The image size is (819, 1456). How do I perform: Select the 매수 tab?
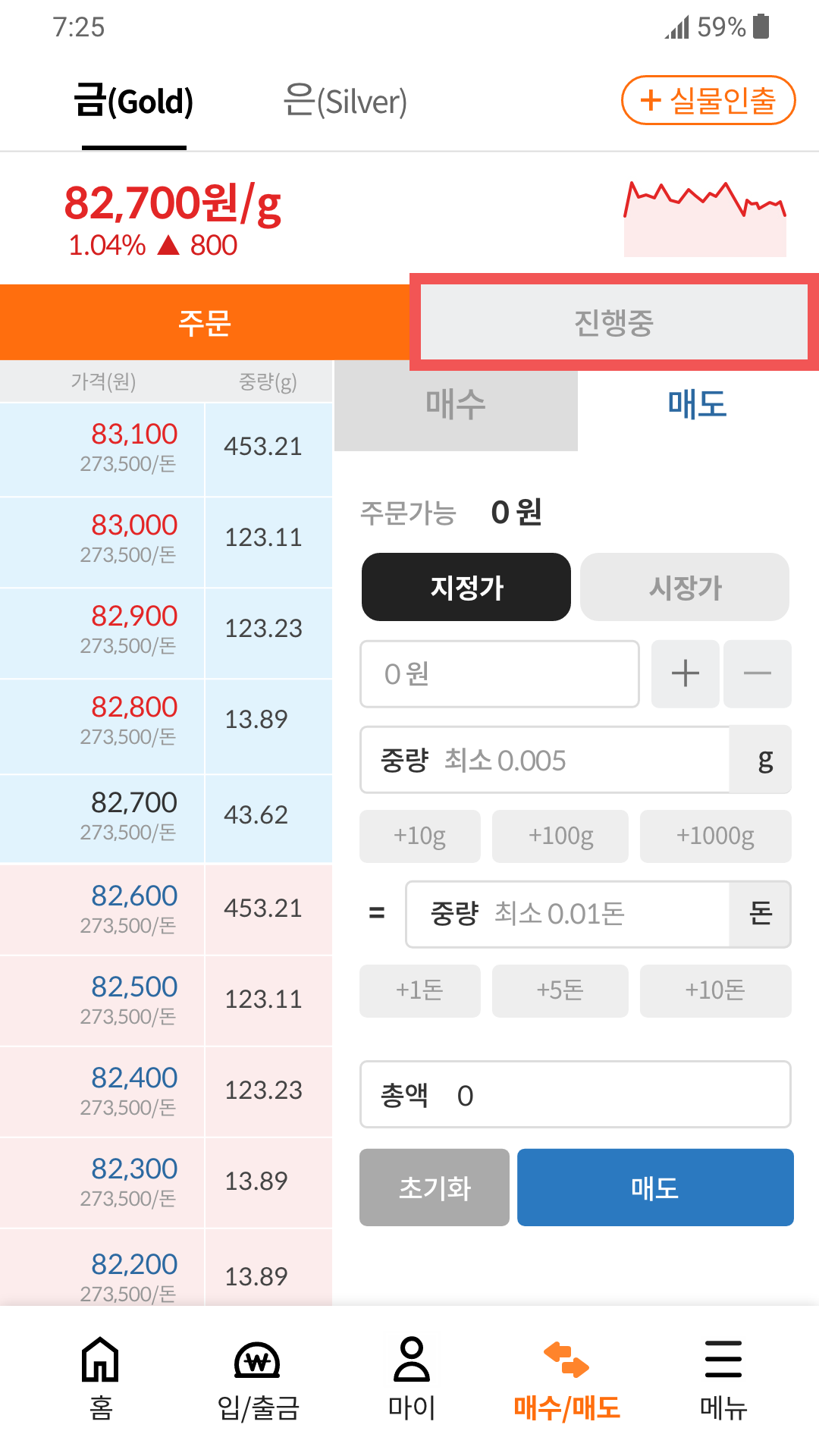pyautogui.click(x=456, y=404)
